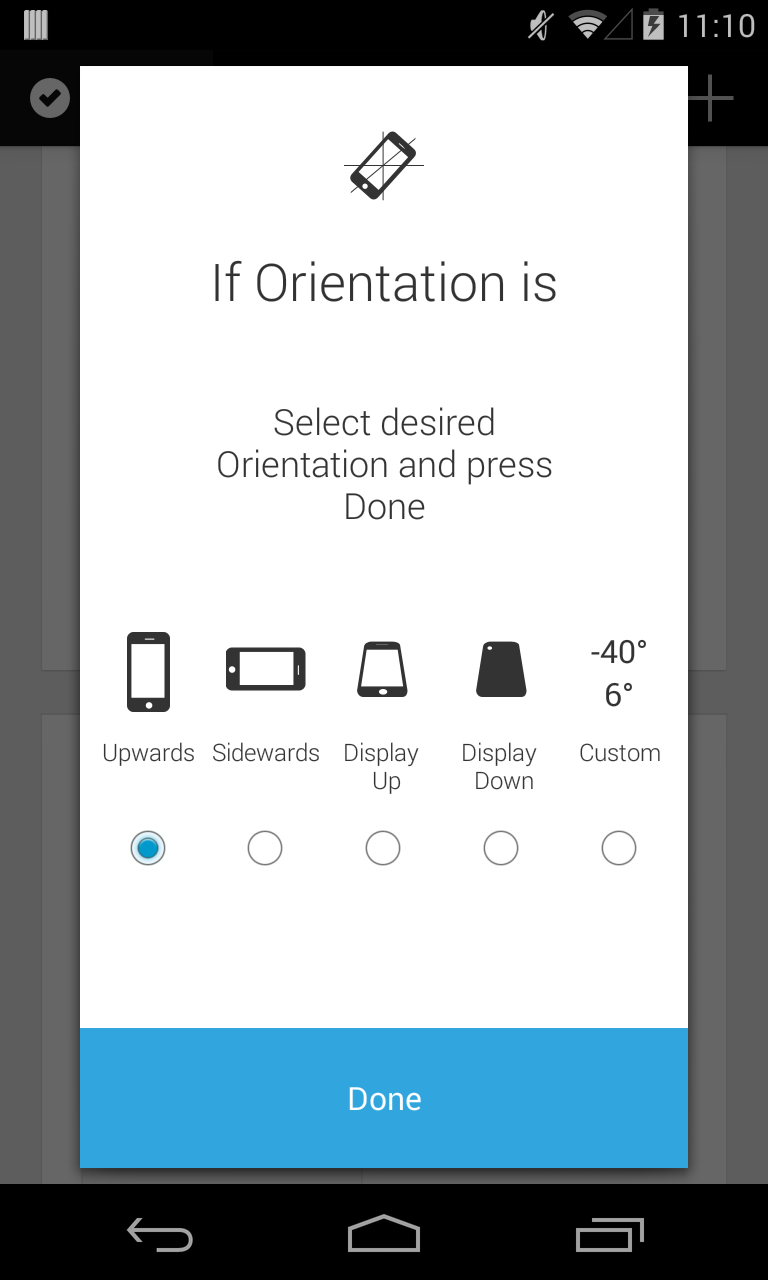Select the Display Up radio button
This screenshot has height=1280, width=768.
coord(383,848)
